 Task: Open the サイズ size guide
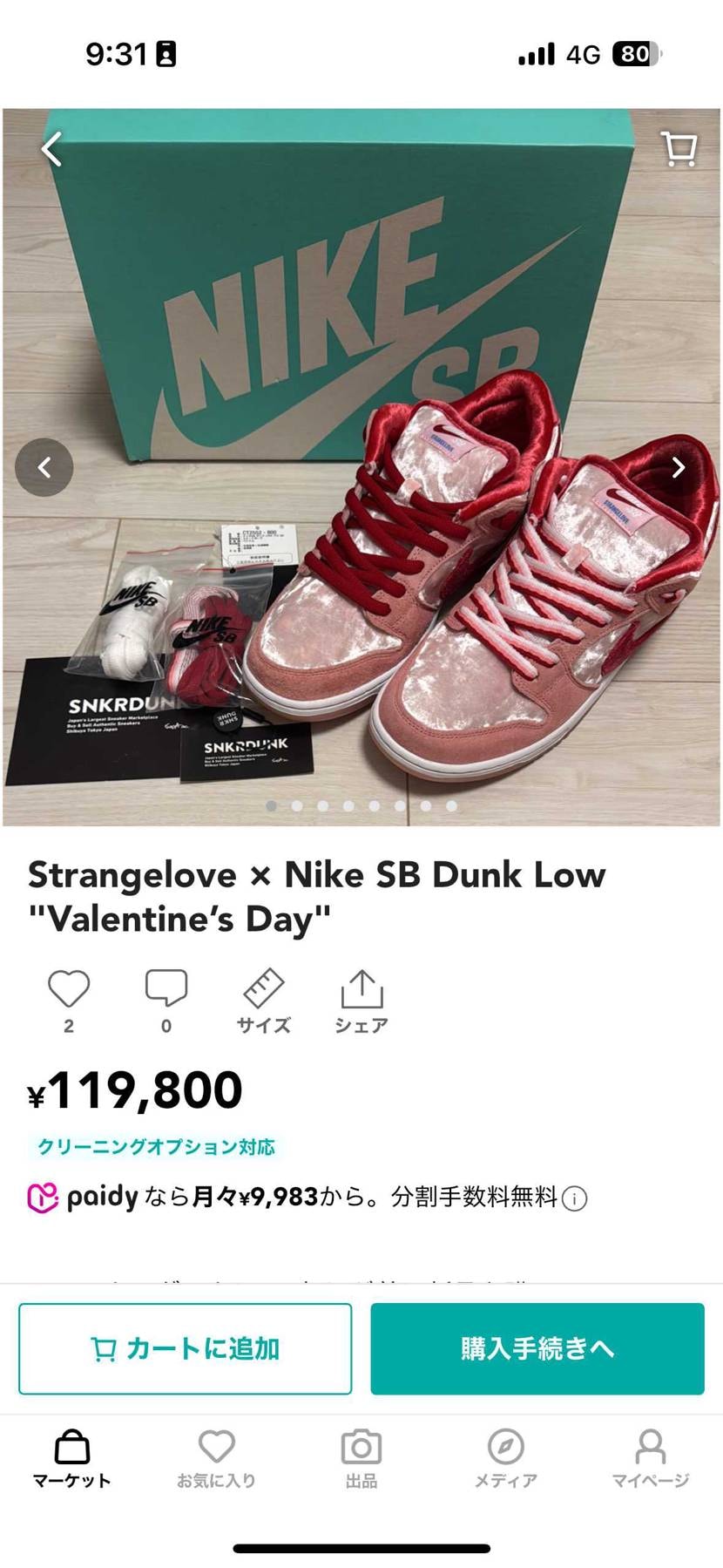[x=264, y=1001]
